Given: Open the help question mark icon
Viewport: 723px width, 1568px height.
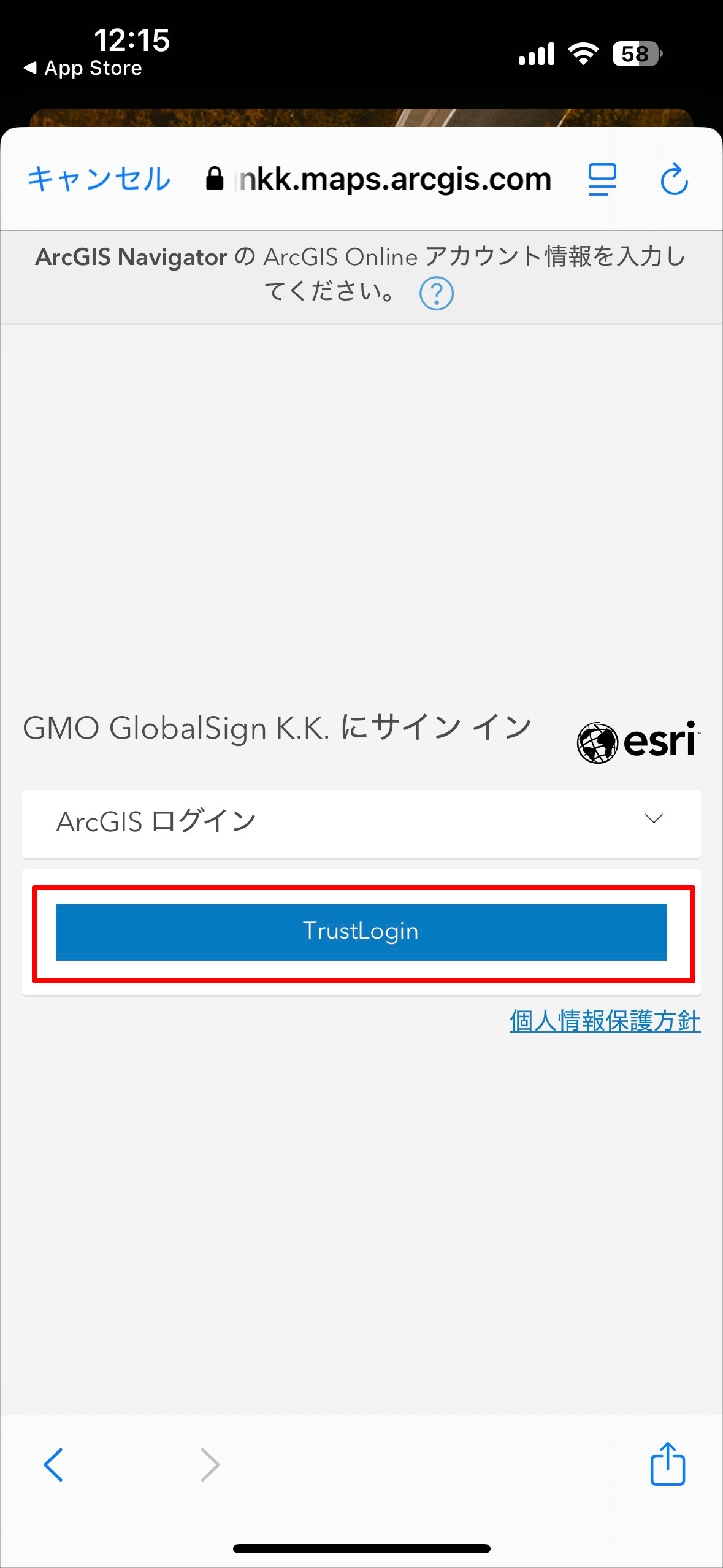Looking at the screenshot, I should pos(436,293).
